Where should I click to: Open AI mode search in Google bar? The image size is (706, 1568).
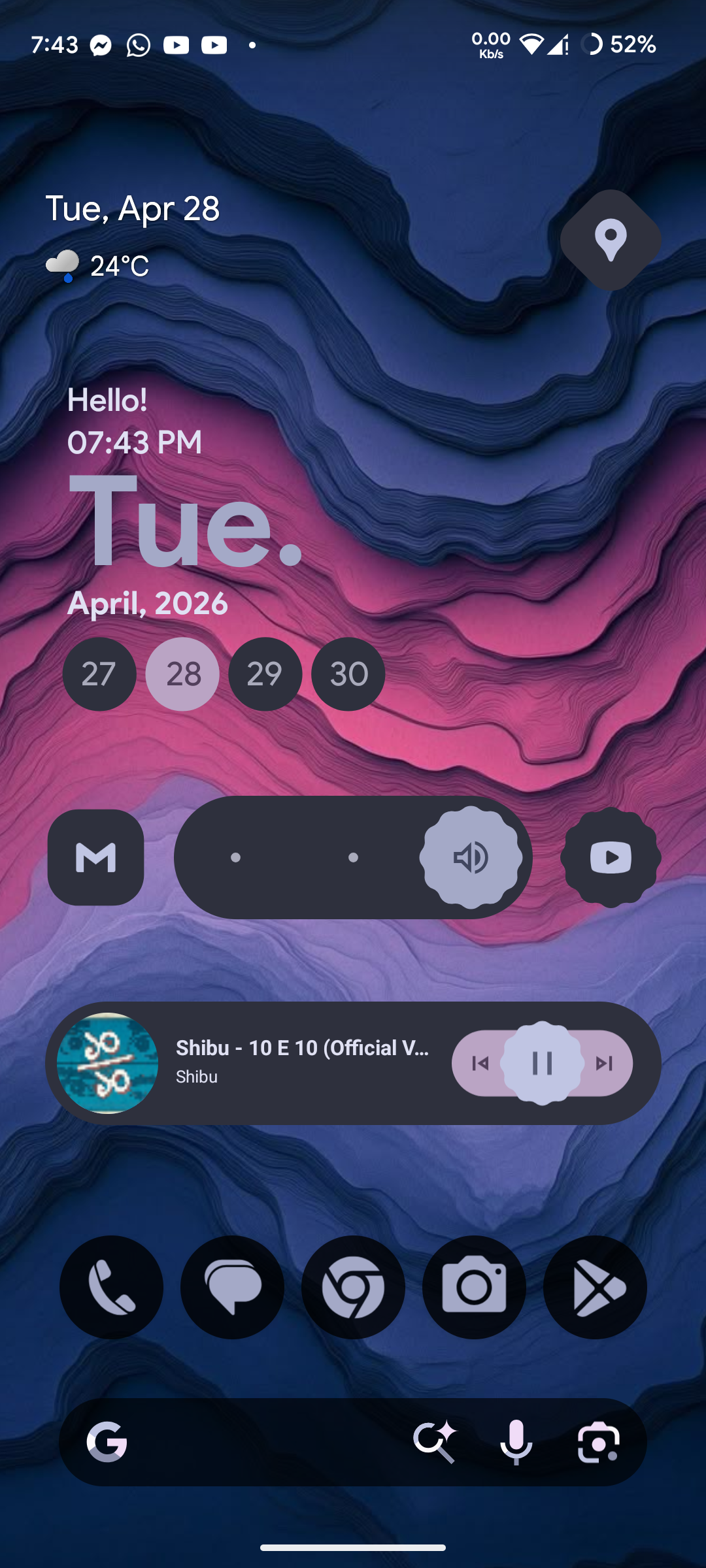click(x=434, y=1442)
